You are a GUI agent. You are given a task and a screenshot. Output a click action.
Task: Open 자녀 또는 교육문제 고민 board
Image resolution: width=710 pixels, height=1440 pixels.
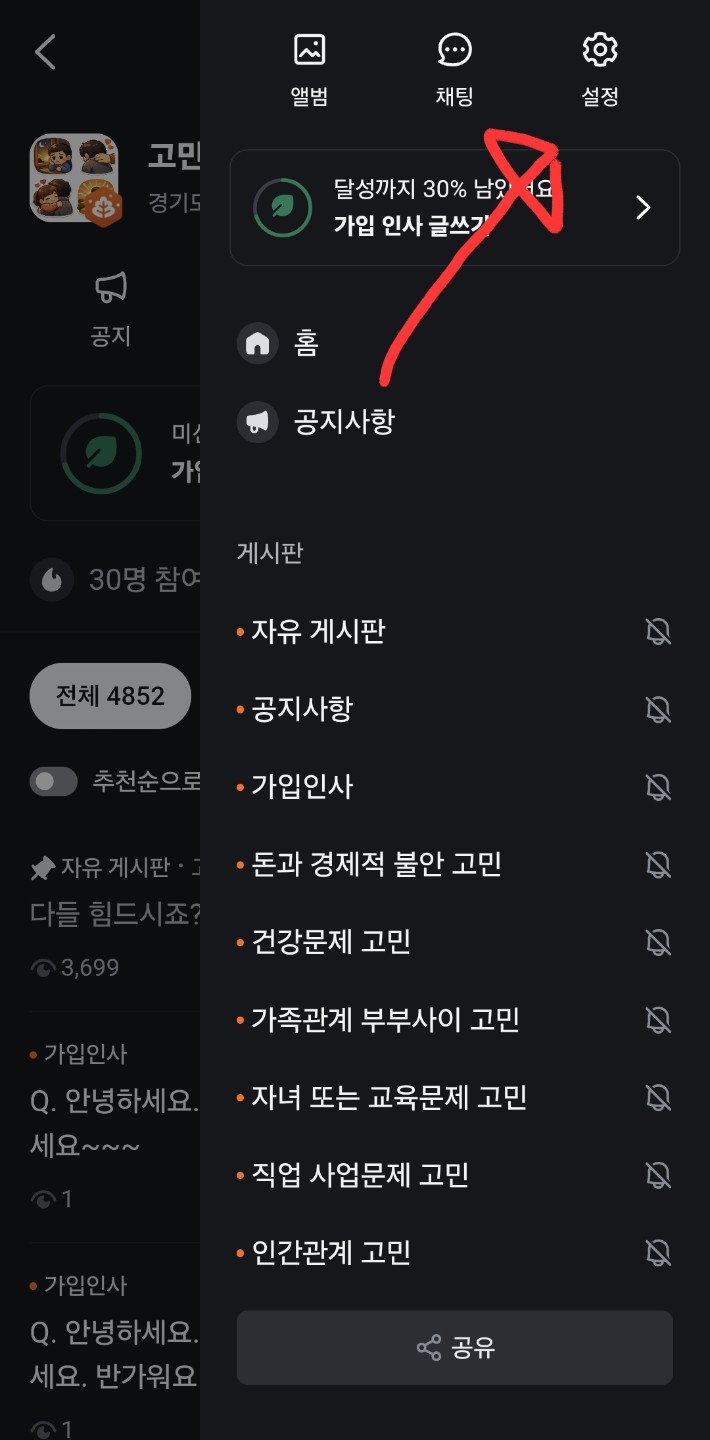[389, 1098]
